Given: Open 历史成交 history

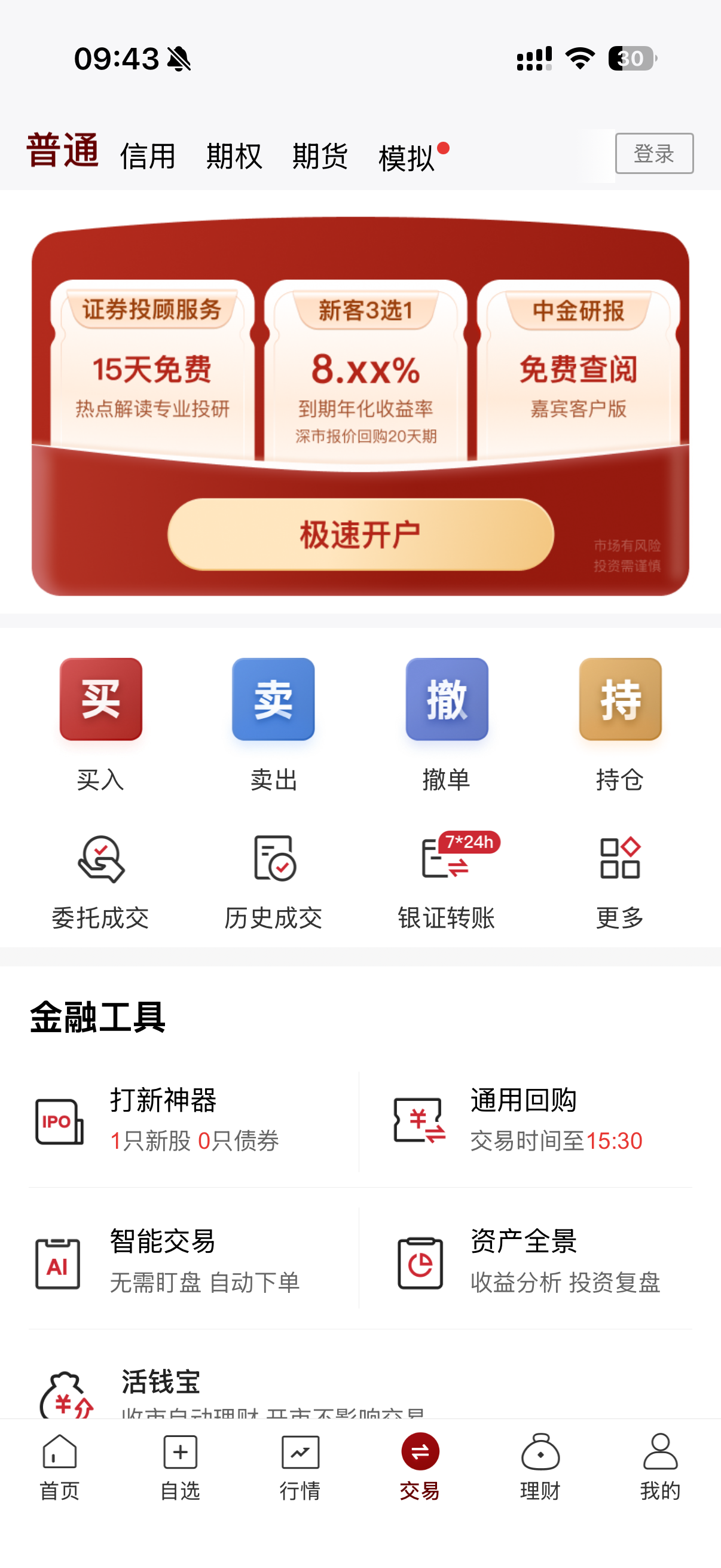Looking at the screenshot, I should 273,881.
